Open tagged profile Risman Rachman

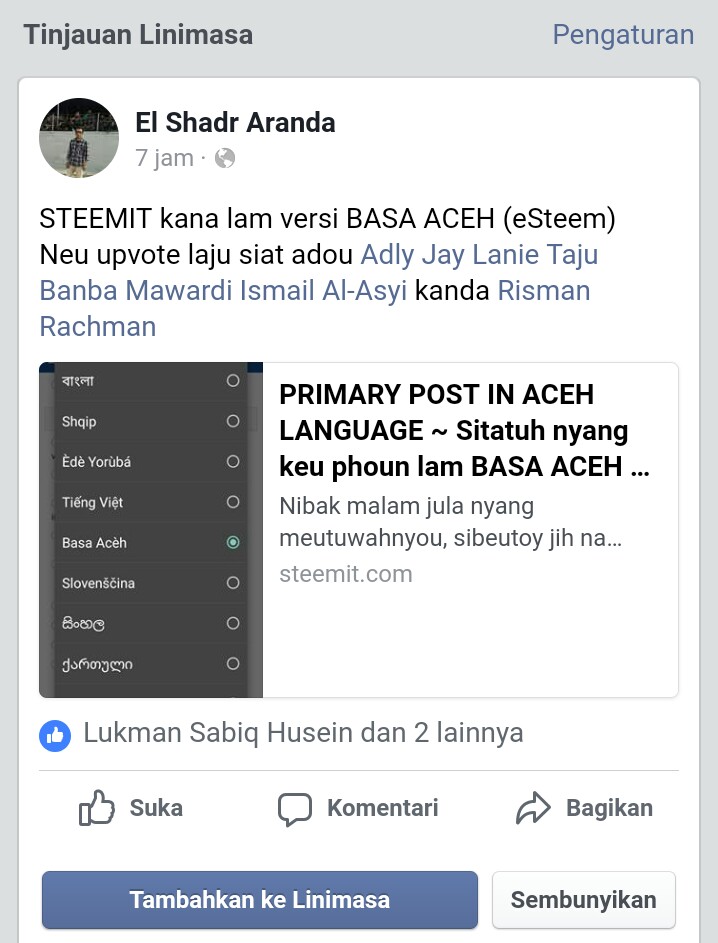543,291
